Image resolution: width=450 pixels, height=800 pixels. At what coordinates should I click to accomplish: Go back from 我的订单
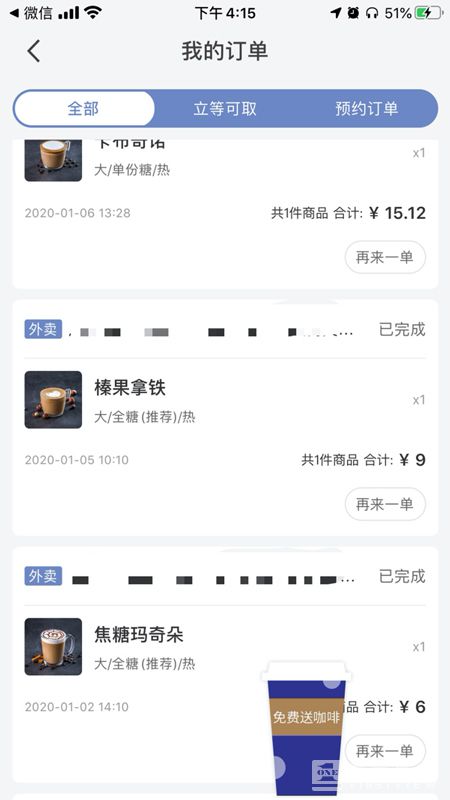34,51
